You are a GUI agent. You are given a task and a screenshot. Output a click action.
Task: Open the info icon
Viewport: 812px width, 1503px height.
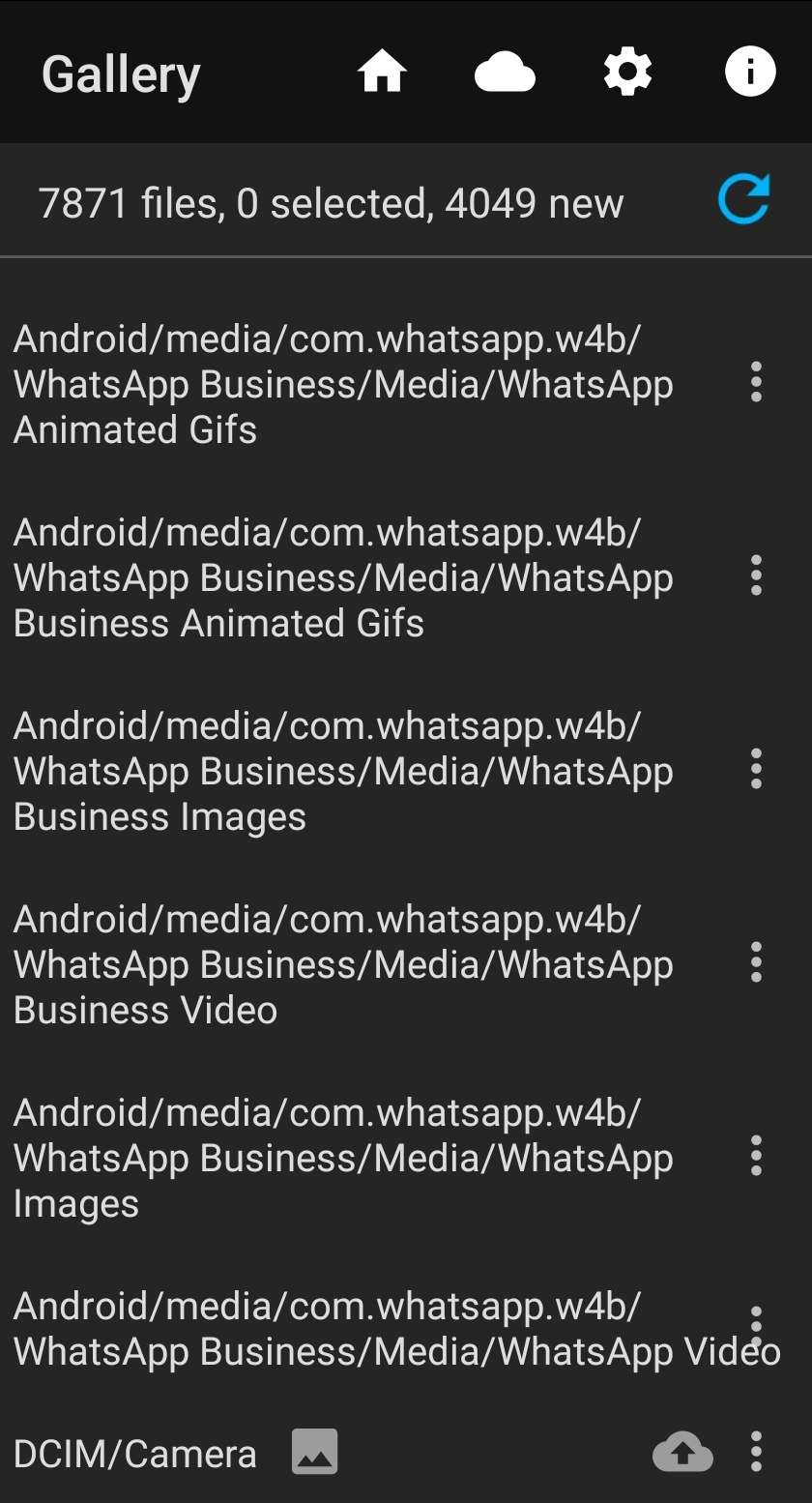pyautogui.click(x=750, y=73)
